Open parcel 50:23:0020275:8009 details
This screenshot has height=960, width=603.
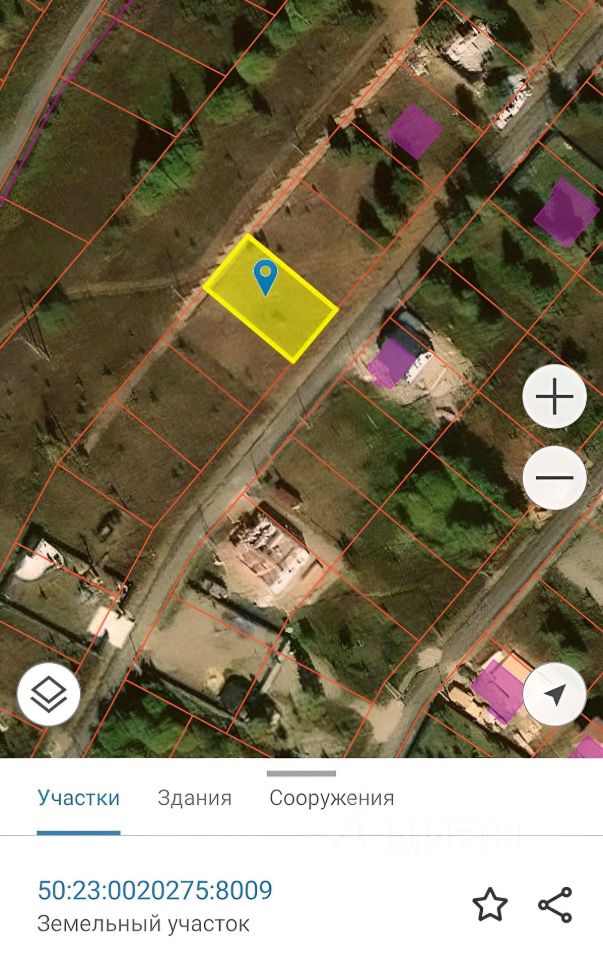coord(155,890)
